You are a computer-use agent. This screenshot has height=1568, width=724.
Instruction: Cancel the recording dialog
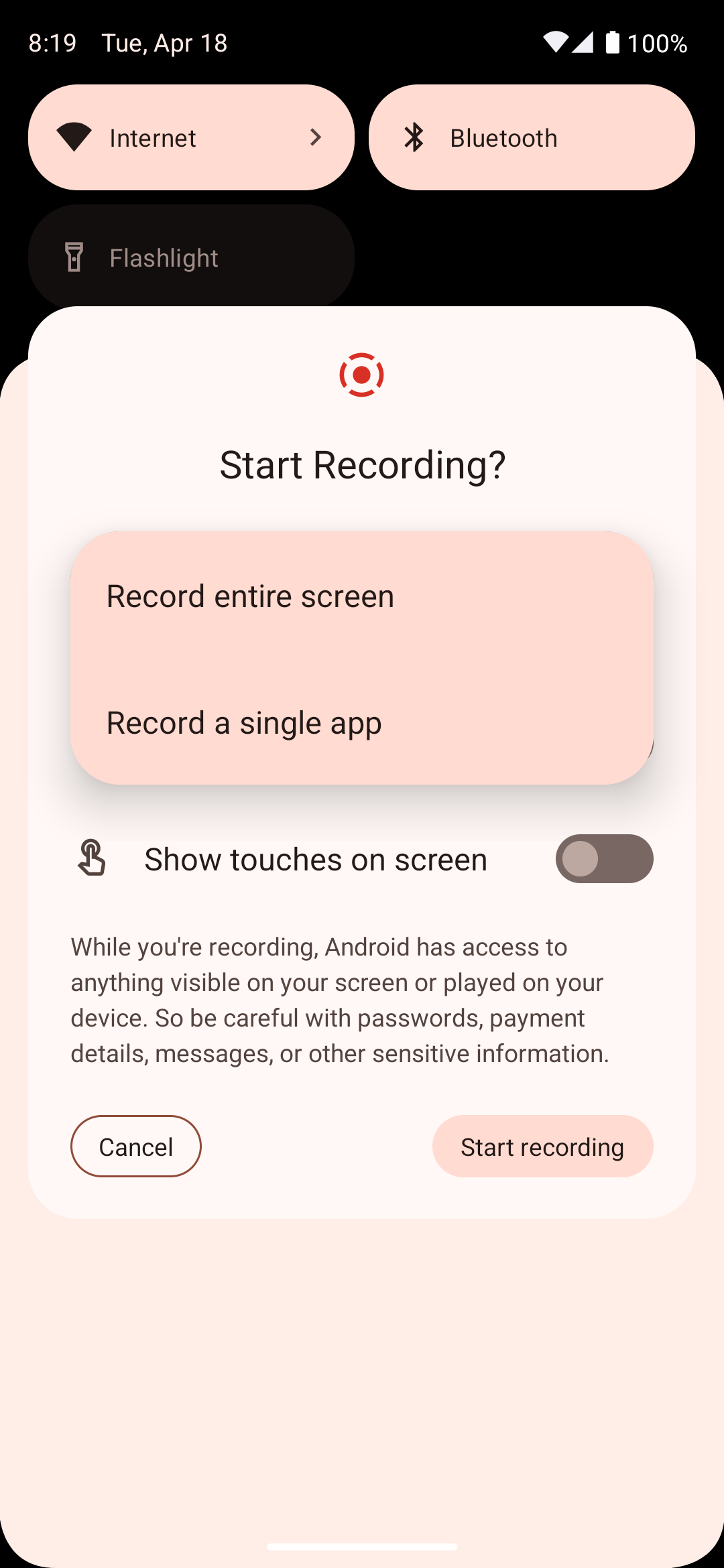(136, 1146)
